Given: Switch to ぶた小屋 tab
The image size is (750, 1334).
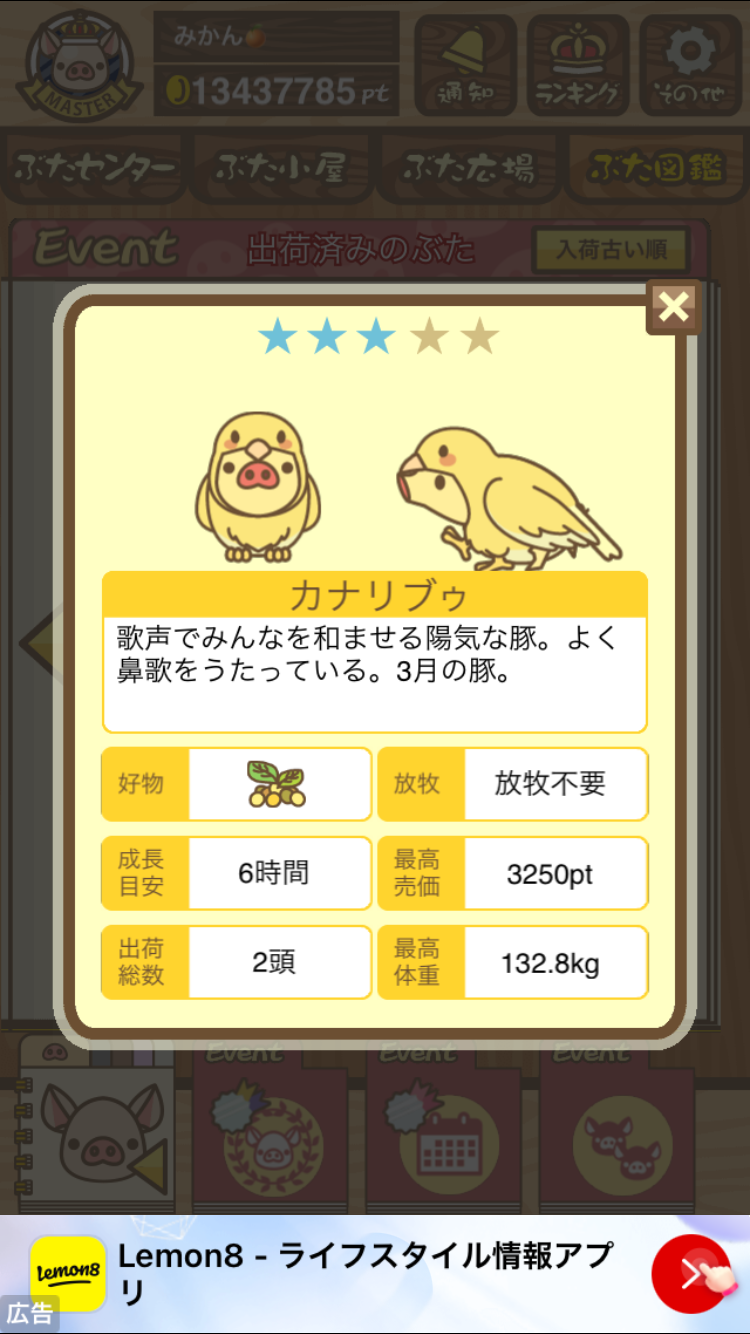Looking at the screenshot, I should (281, 169).
